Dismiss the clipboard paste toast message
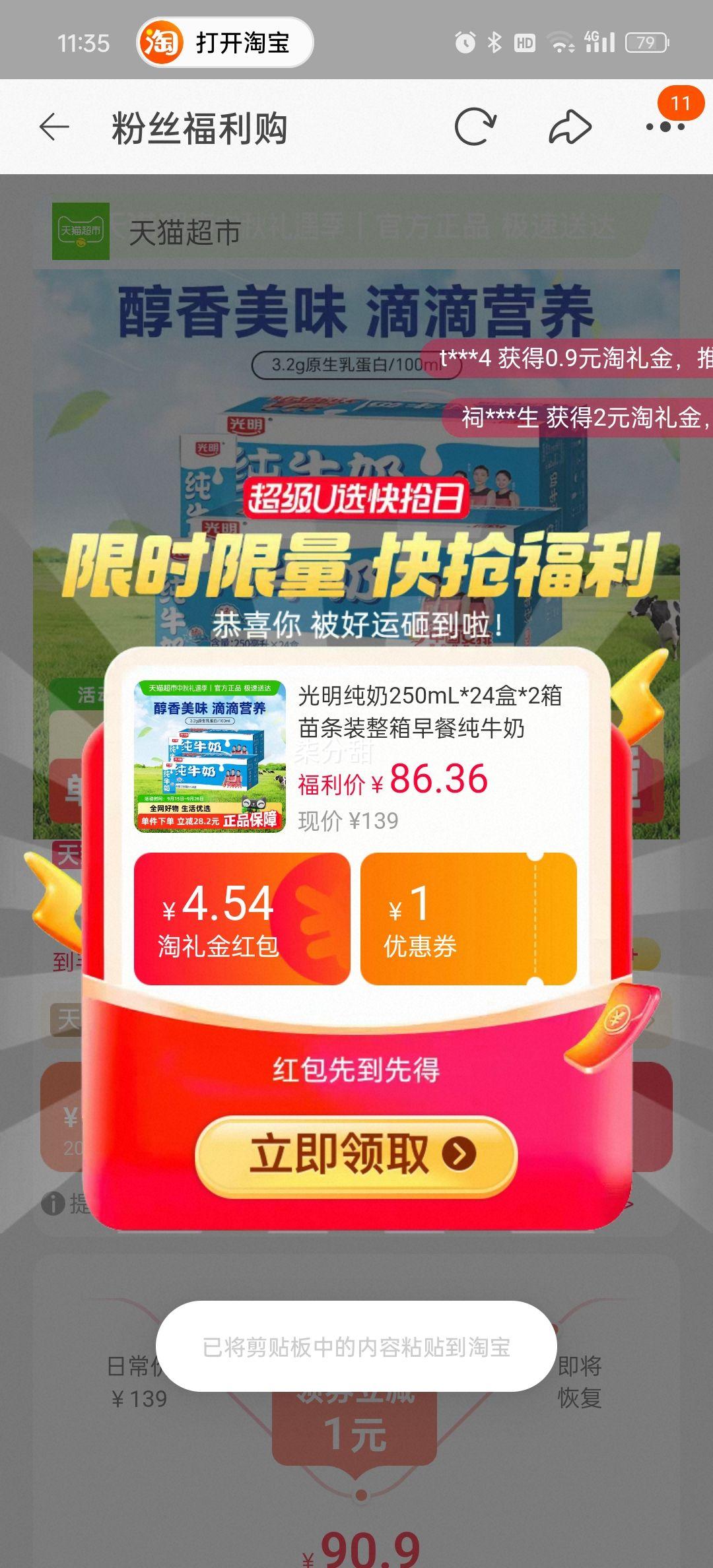The image size is (713, 1568). click(356, 1346)
